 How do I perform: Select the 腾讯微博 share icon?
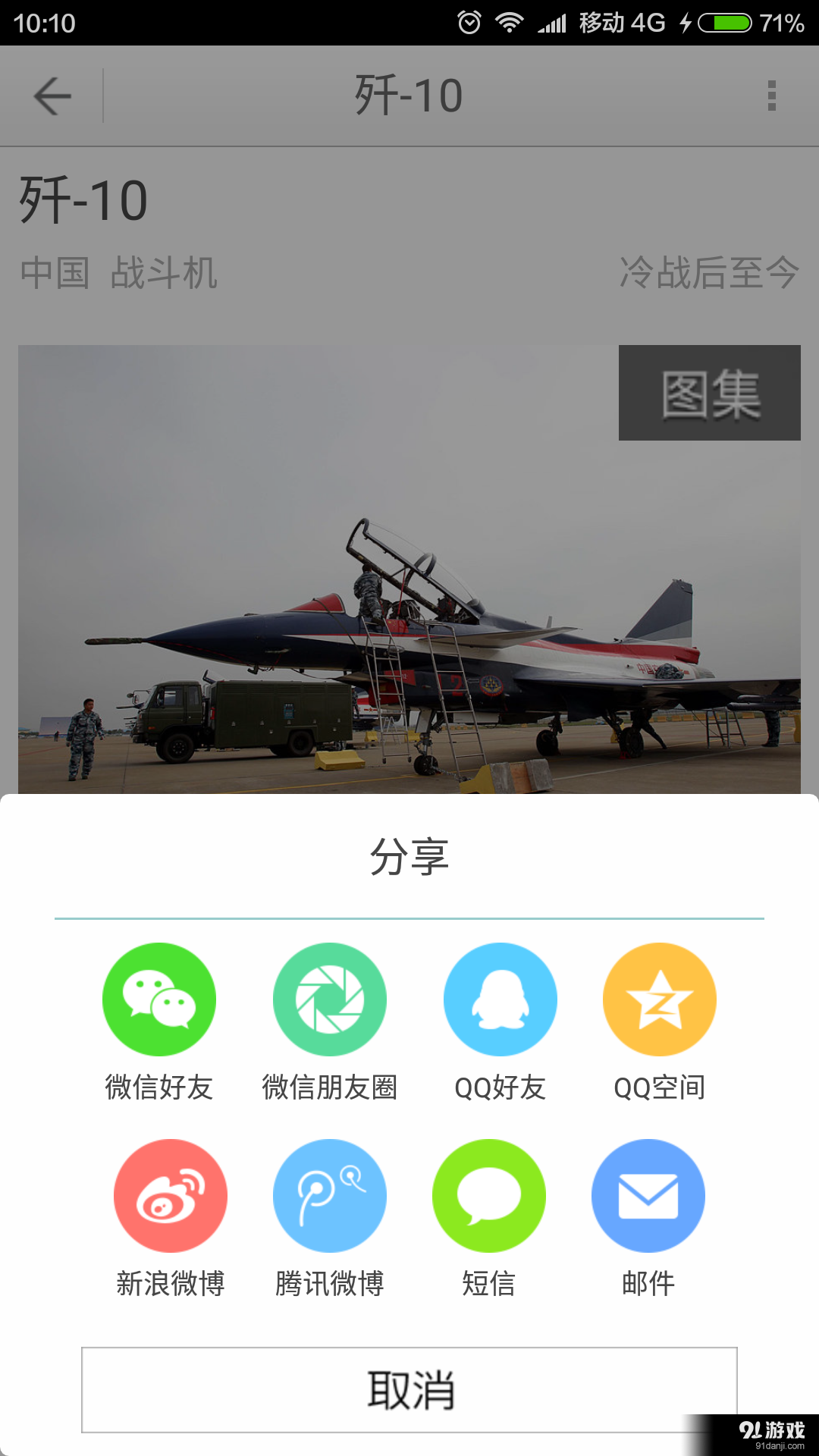click(329, 1195)
